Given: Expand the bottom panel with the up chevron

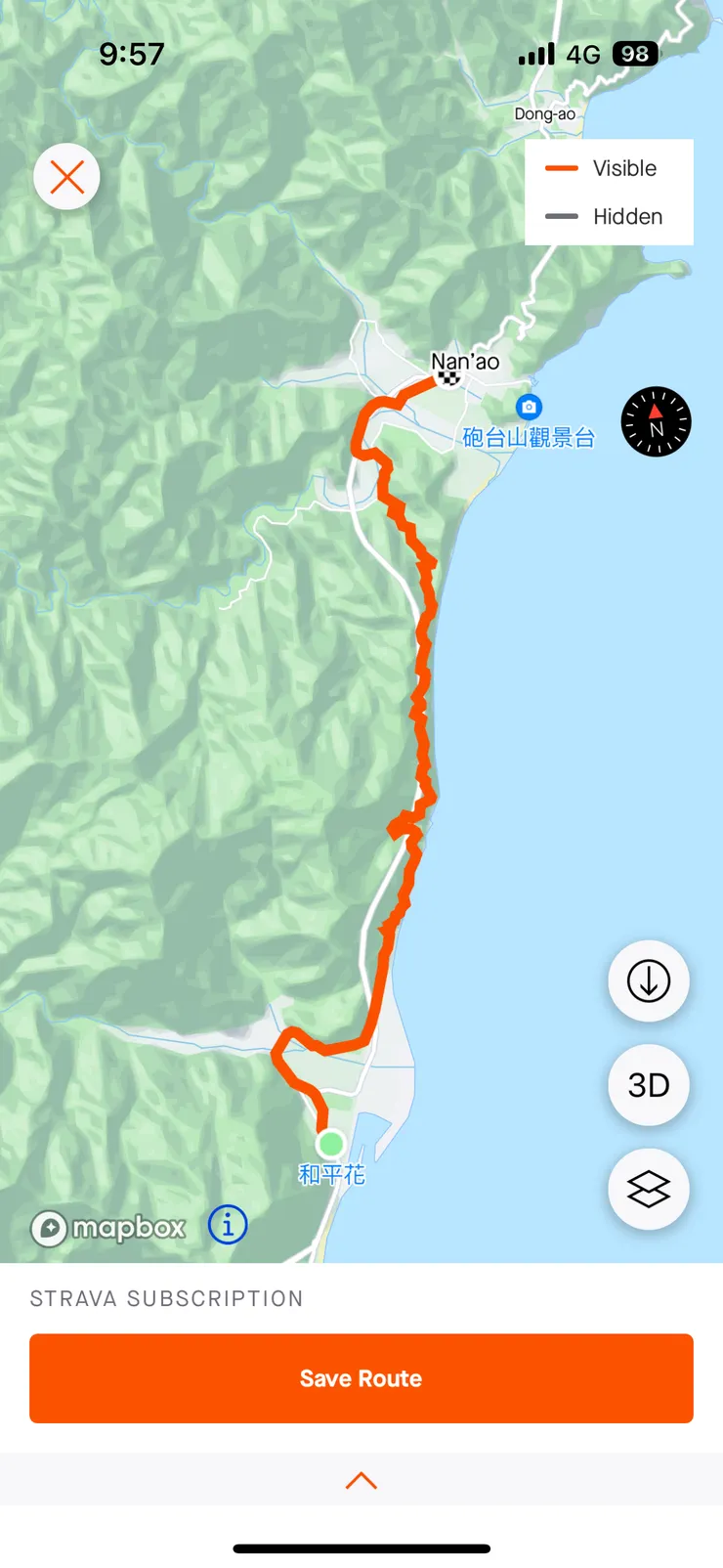Looking at the screenshot, I should pos(361,1480).
